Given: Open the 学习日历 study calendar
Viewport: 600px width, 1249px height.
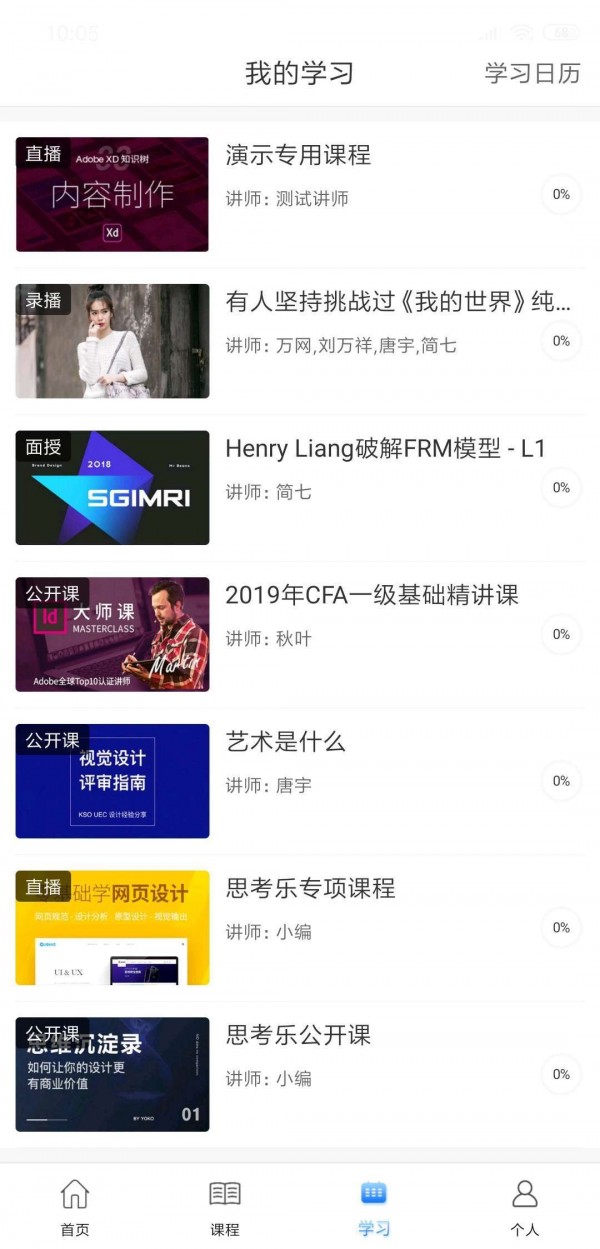Looking at the screenshot, I should (x=532, y=73).
